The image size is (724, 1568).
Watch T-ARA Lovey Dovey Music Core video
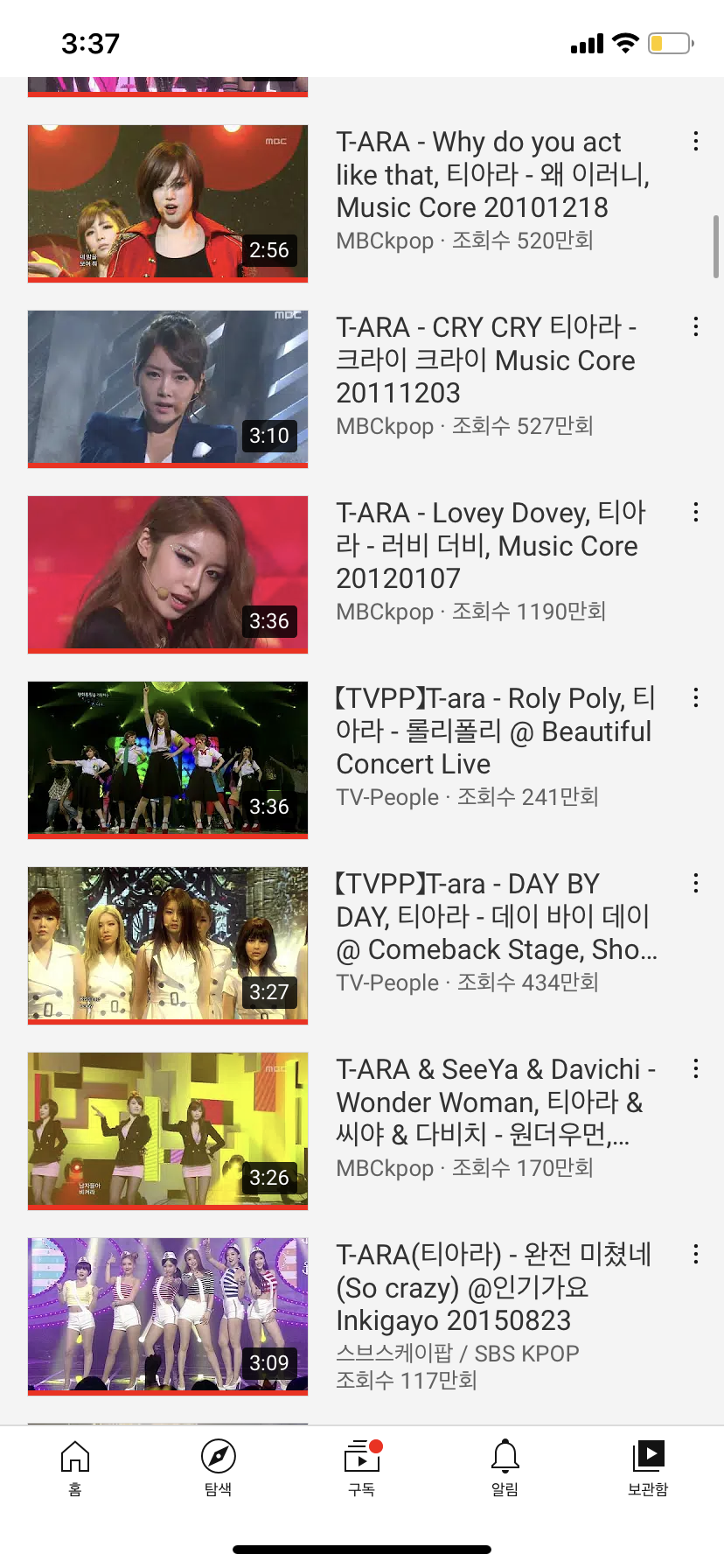(x=168, y=574)
